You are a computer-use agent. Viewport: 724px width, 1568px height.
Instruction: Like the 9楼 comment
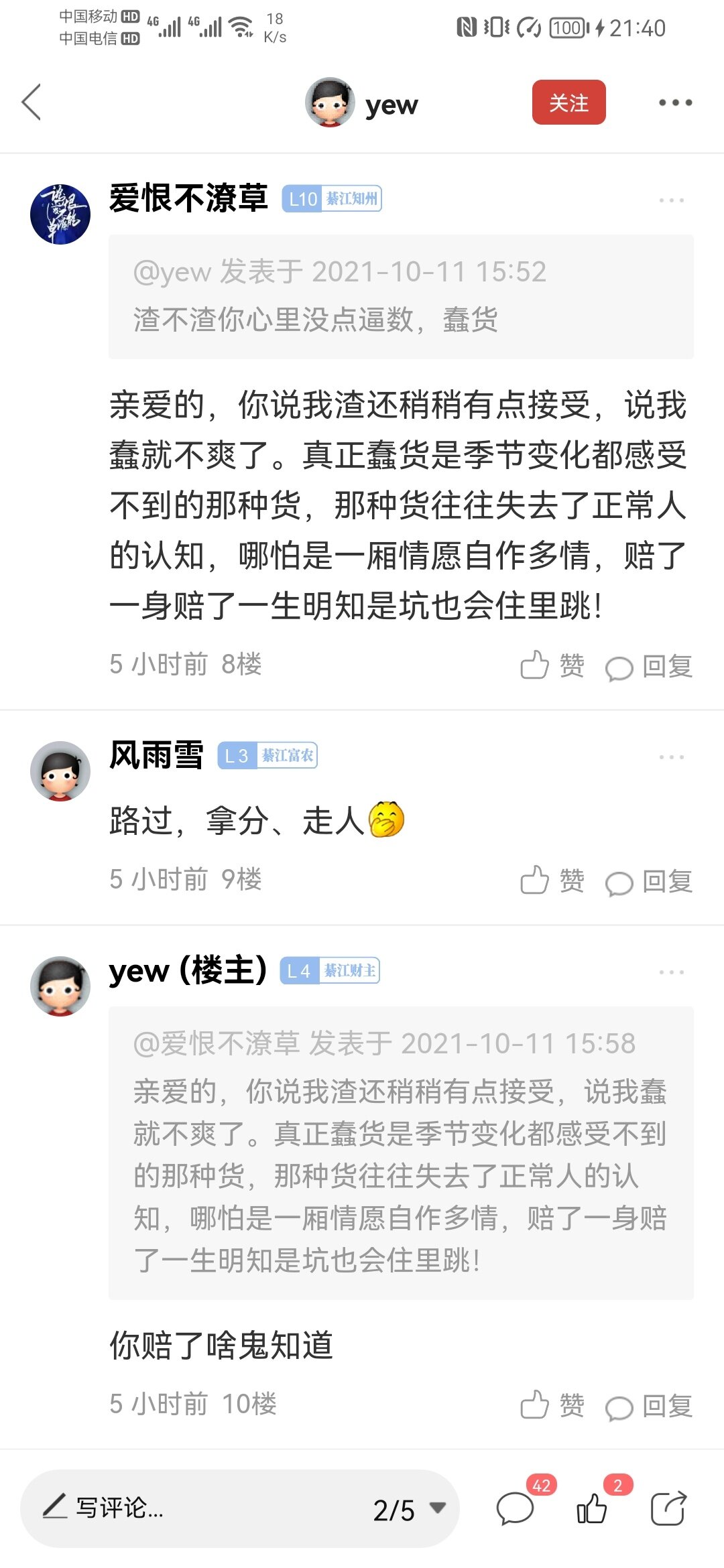click(552, 880)
